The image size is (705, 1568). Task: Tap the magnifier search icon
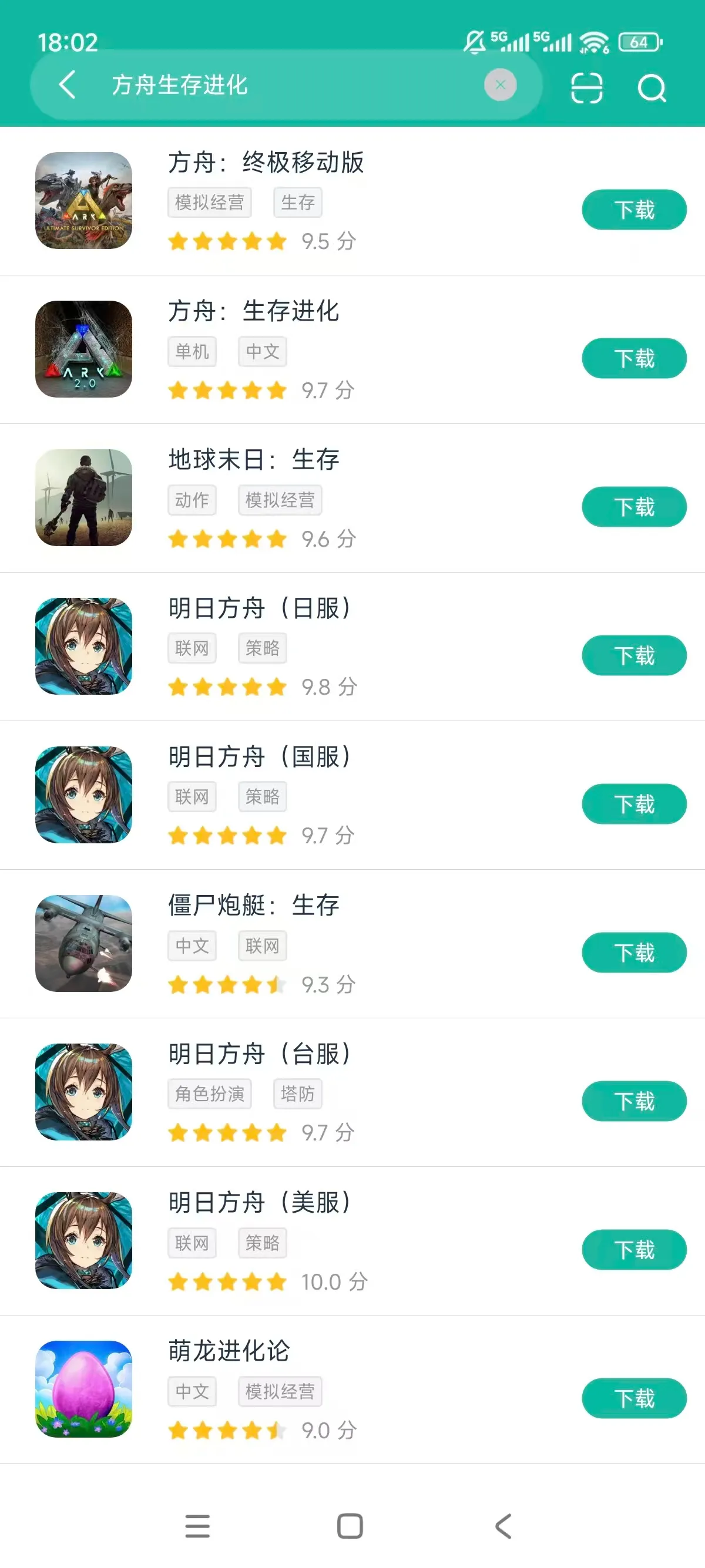652,88
